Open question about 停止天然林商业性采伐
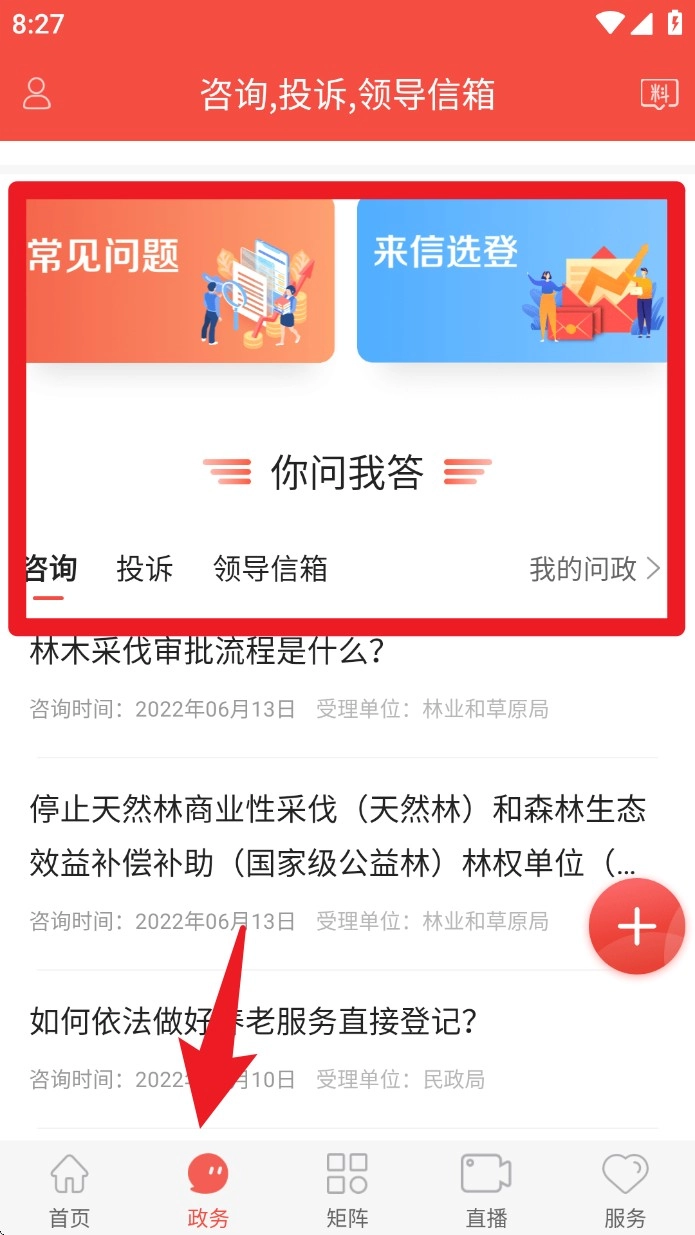 (338, 836)
